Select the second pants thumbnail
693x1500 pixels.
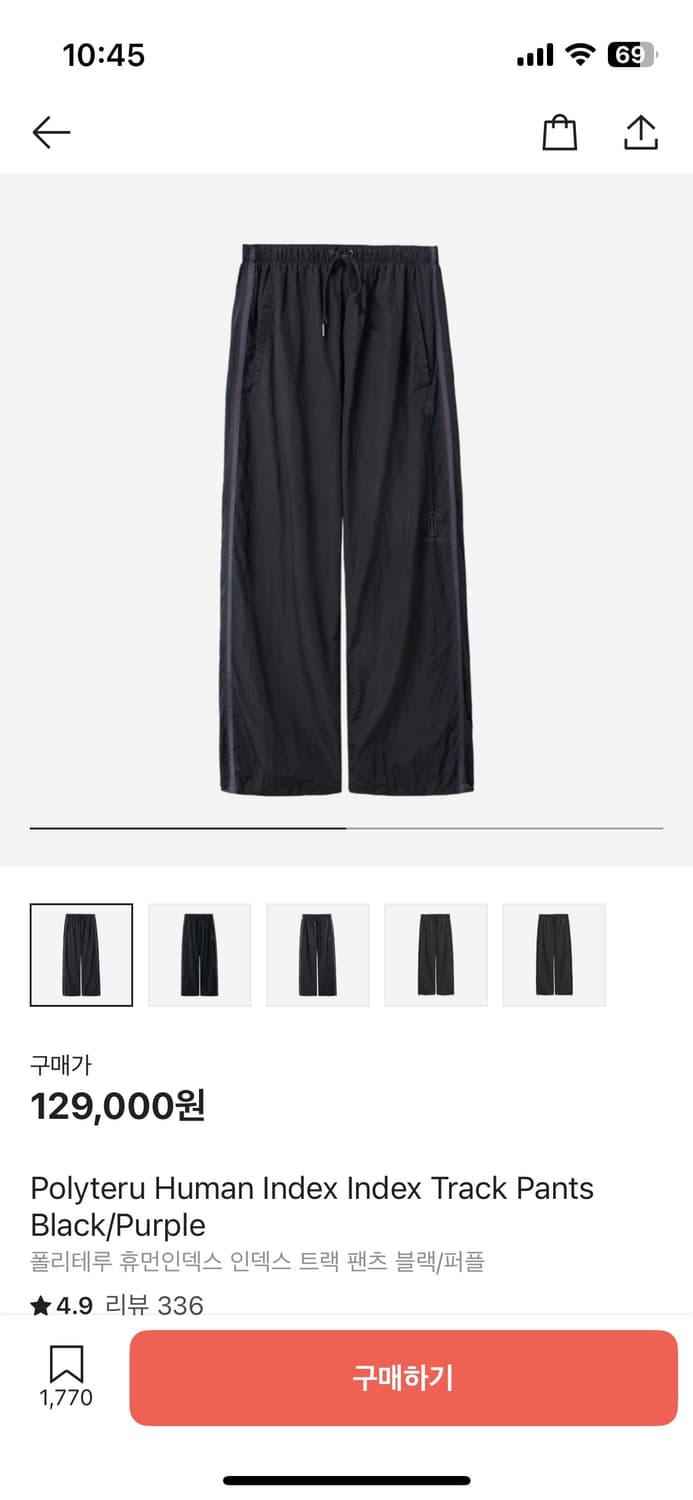[x=199, y=955]
